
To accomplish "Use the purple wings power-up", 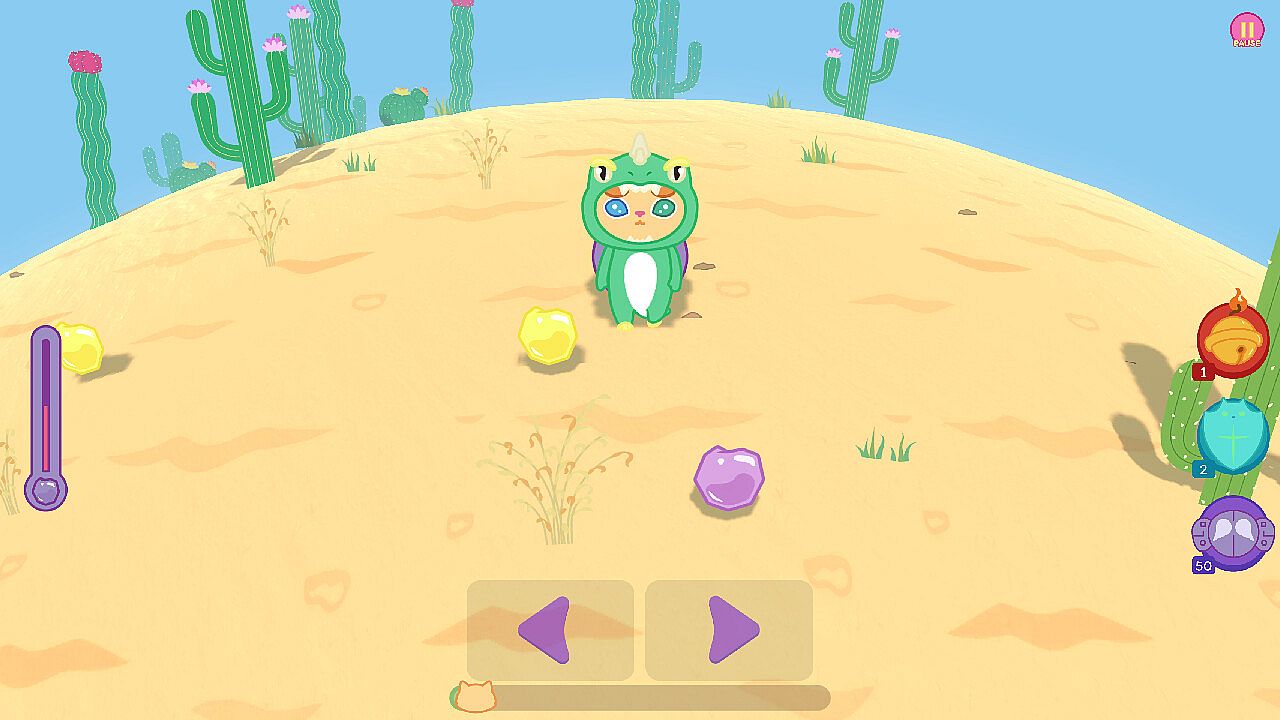I will pyautogui.click(x=1232, y=533).
